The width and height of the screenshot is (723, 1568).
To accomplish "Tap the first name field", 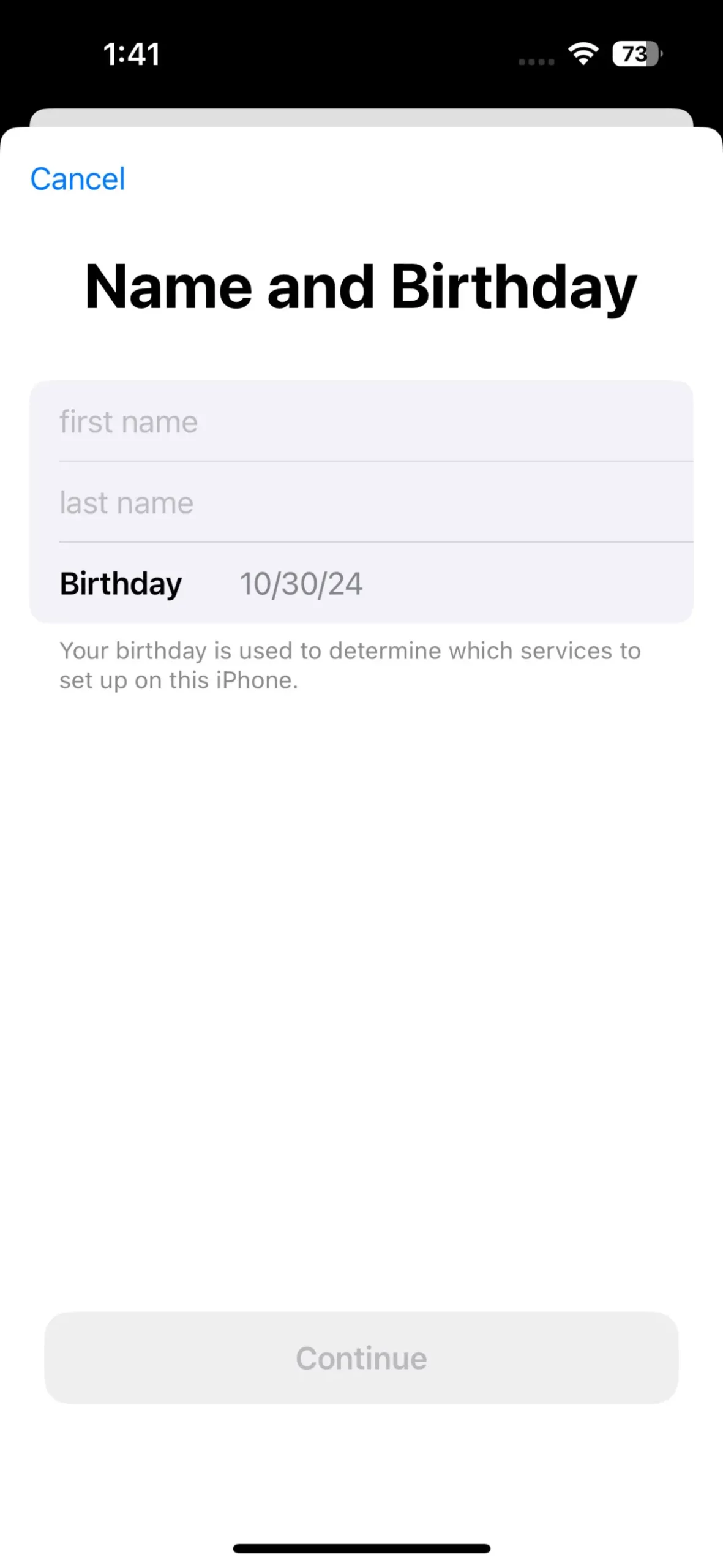I will coord(361,422).
